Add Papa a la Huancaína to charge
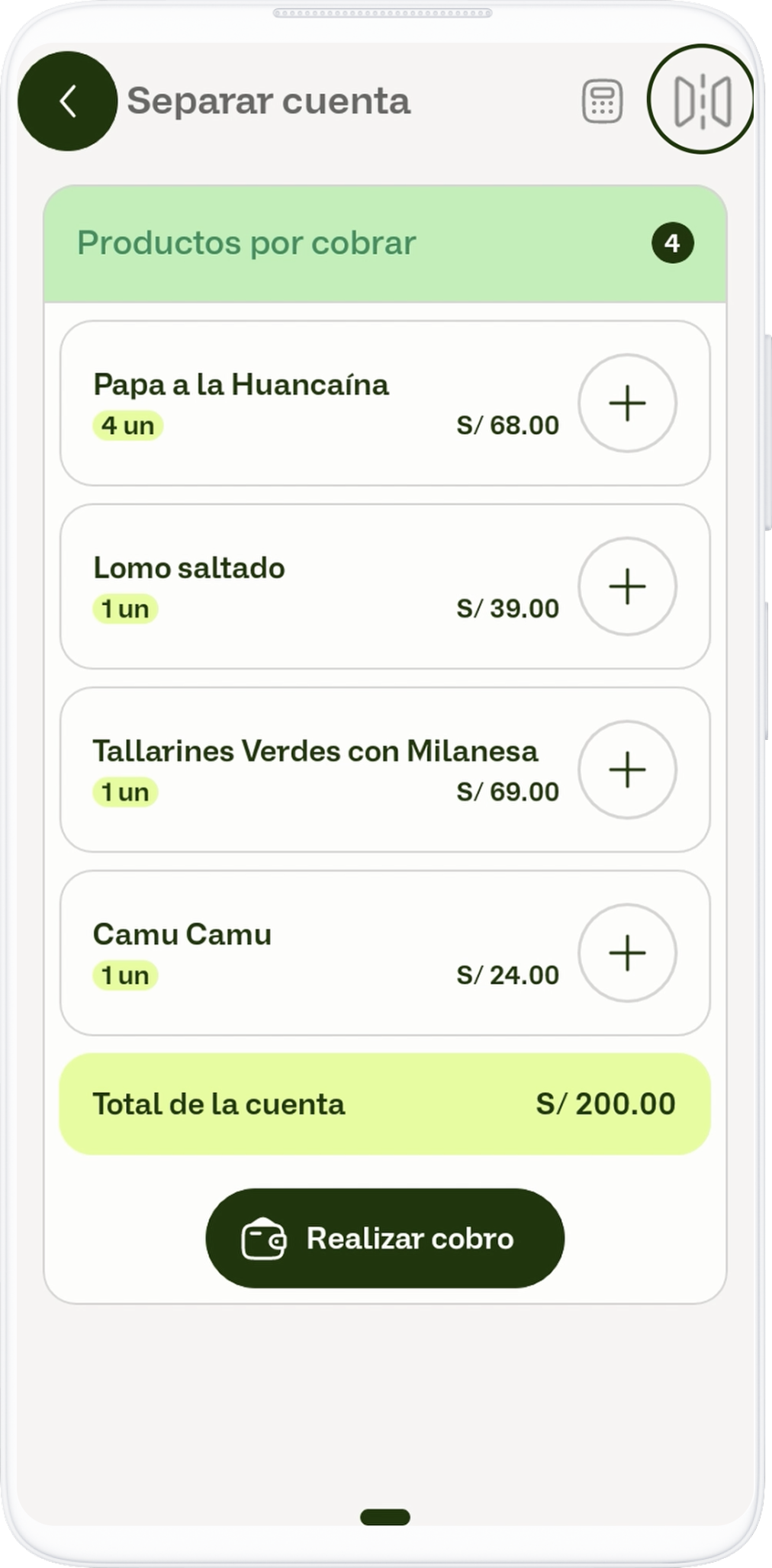The image size is (772, 1568). (x=627, y=403)
